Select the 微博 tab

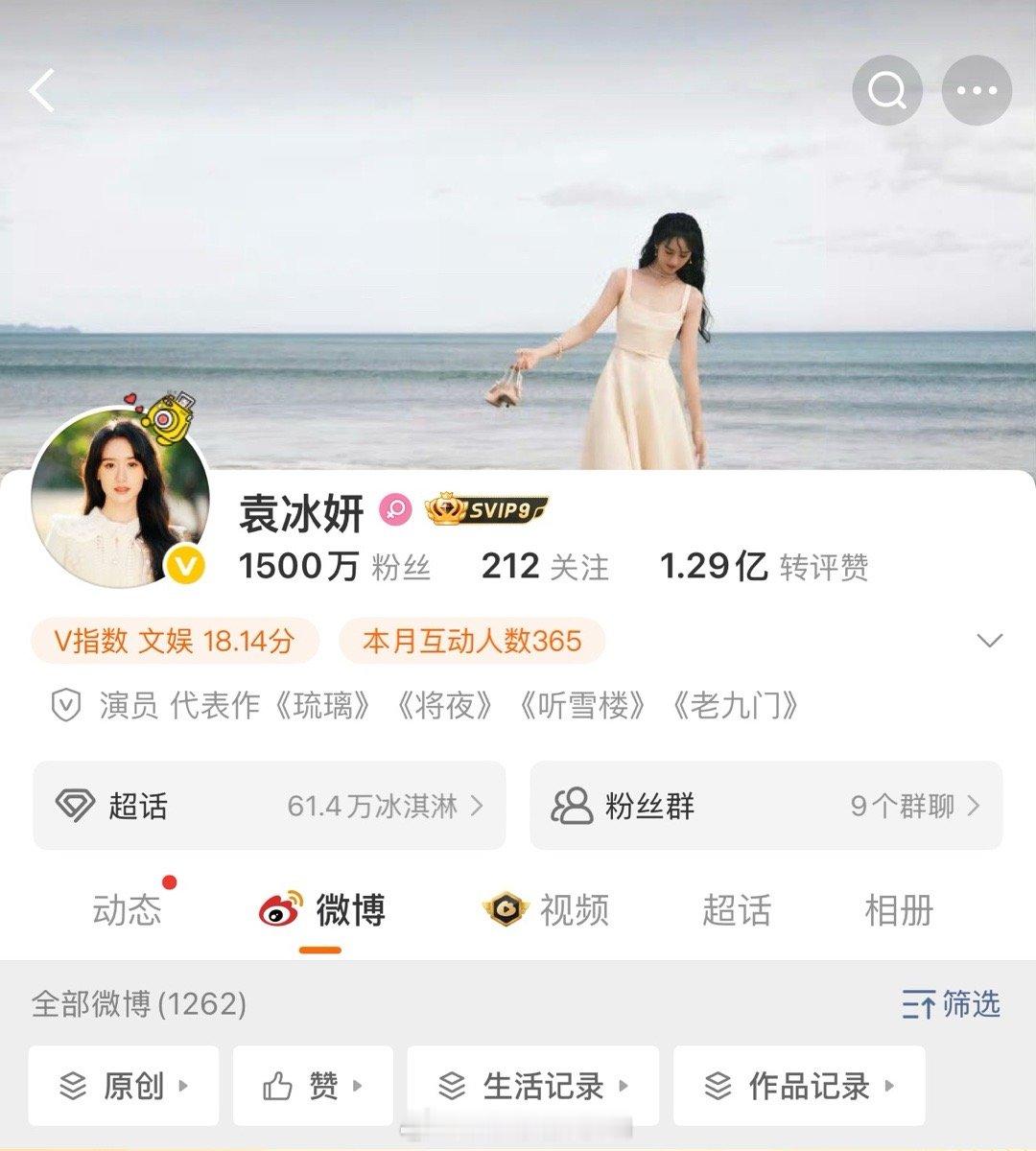(x=322, y=909)
